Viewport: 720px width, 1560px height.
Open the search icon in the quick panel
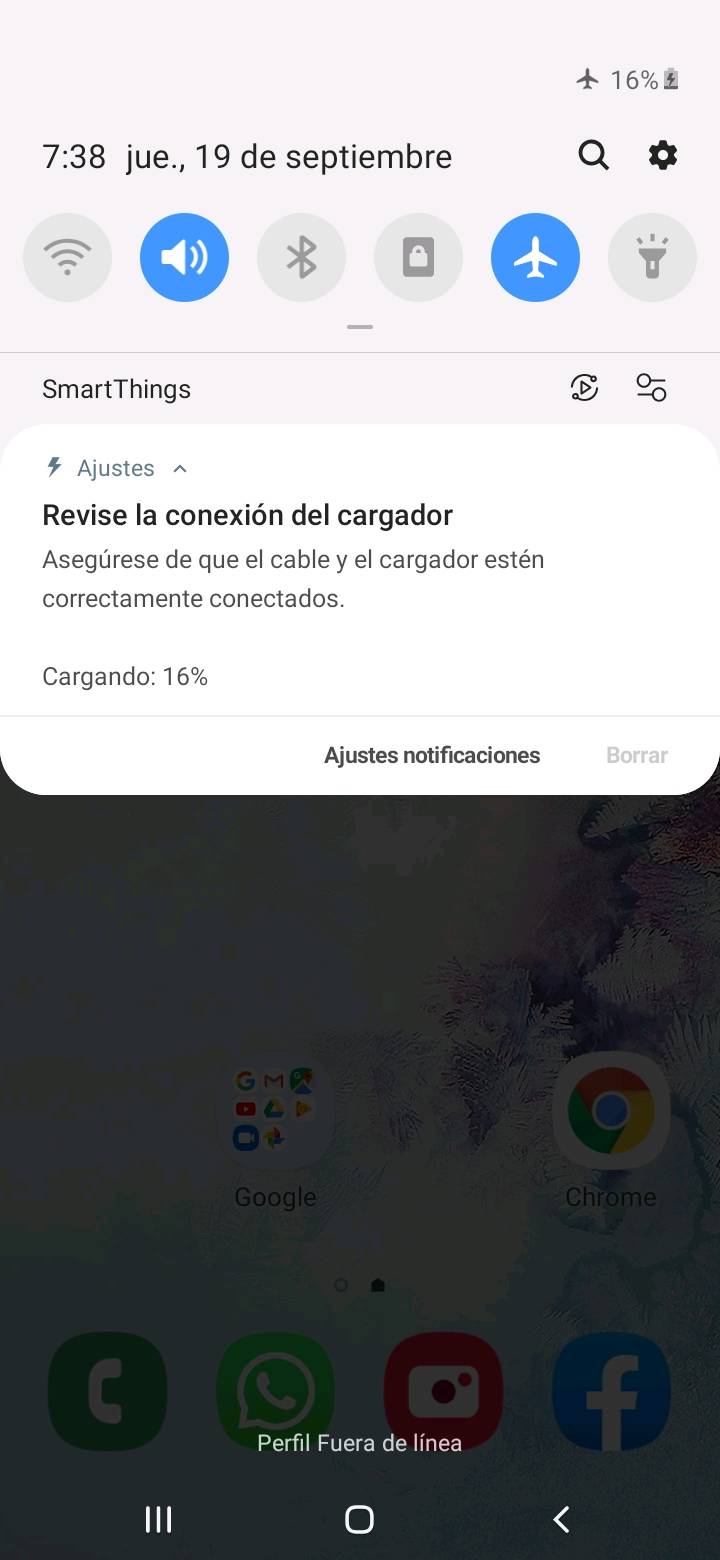pyautogui.click(x=593, y=156)
